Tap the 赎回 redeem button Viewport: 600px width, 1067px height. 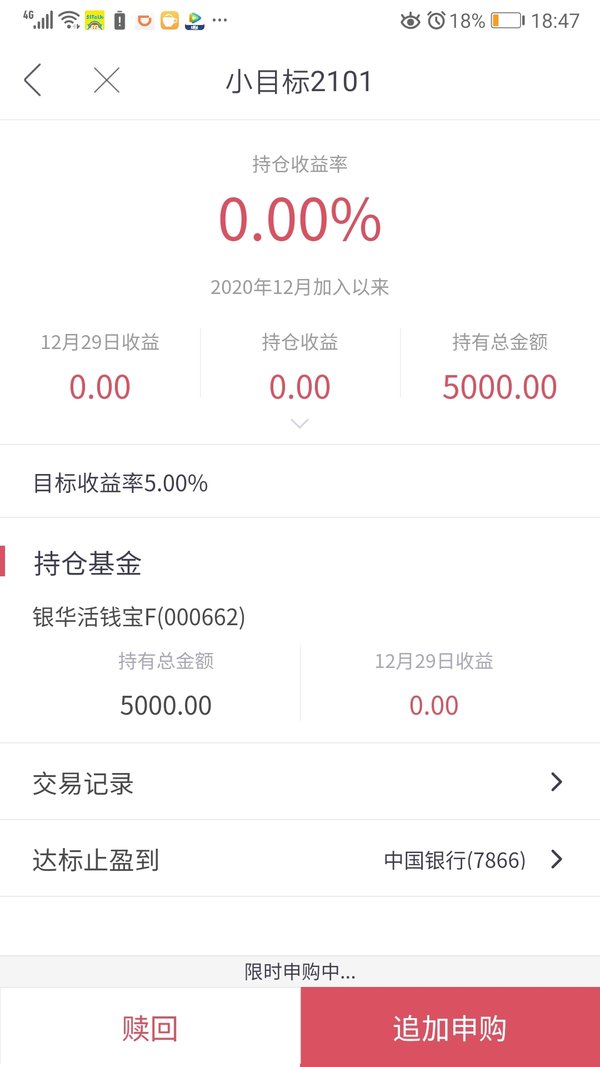click(150, 1028)
